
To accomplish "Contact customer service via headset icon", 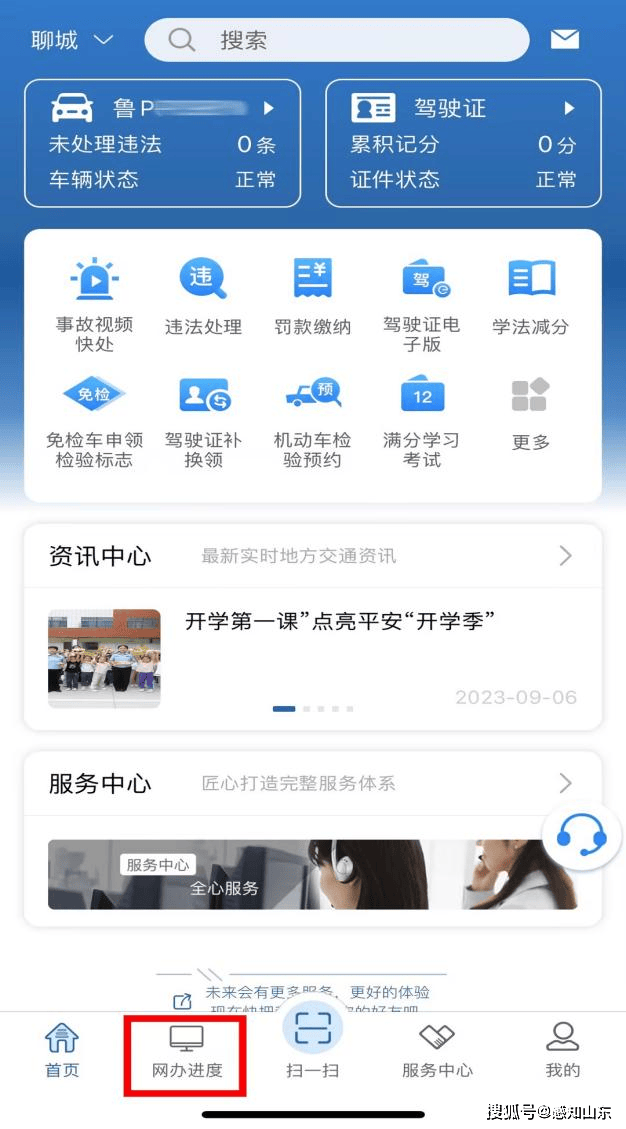I will 581,835.
